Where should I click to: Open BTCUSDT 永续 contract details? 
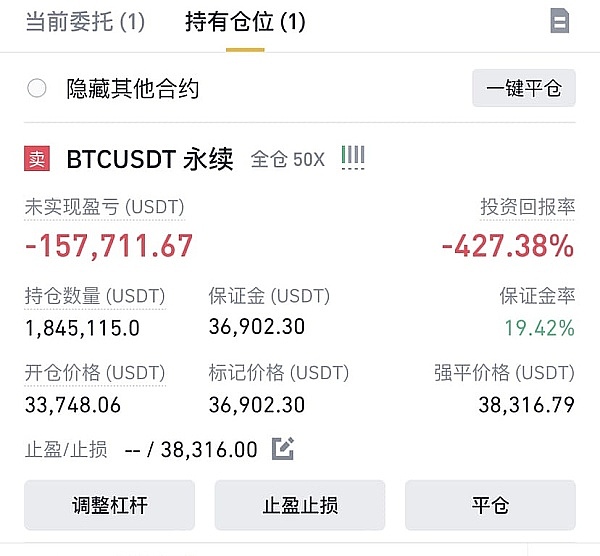[149, 158]
